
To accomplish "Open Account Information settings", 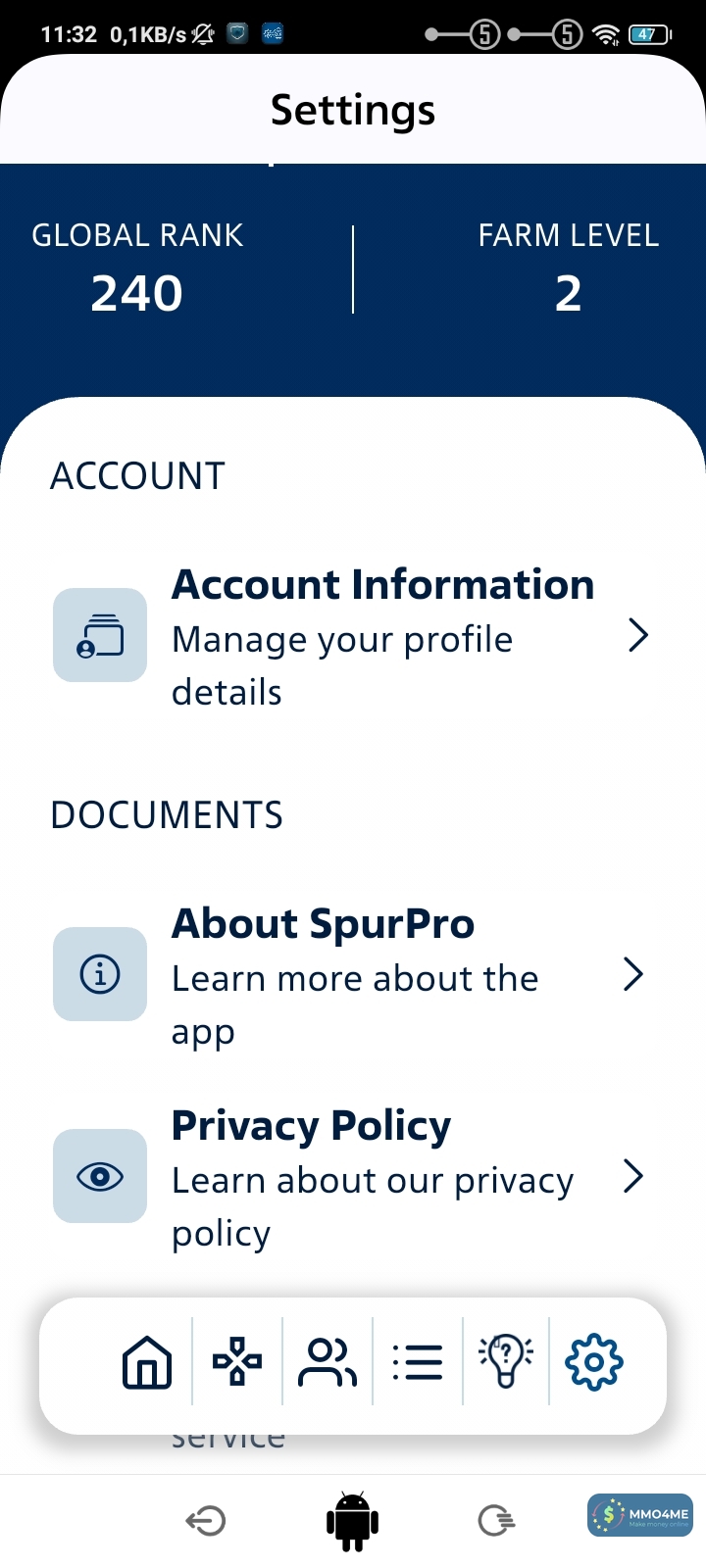I will click(353, 636).
